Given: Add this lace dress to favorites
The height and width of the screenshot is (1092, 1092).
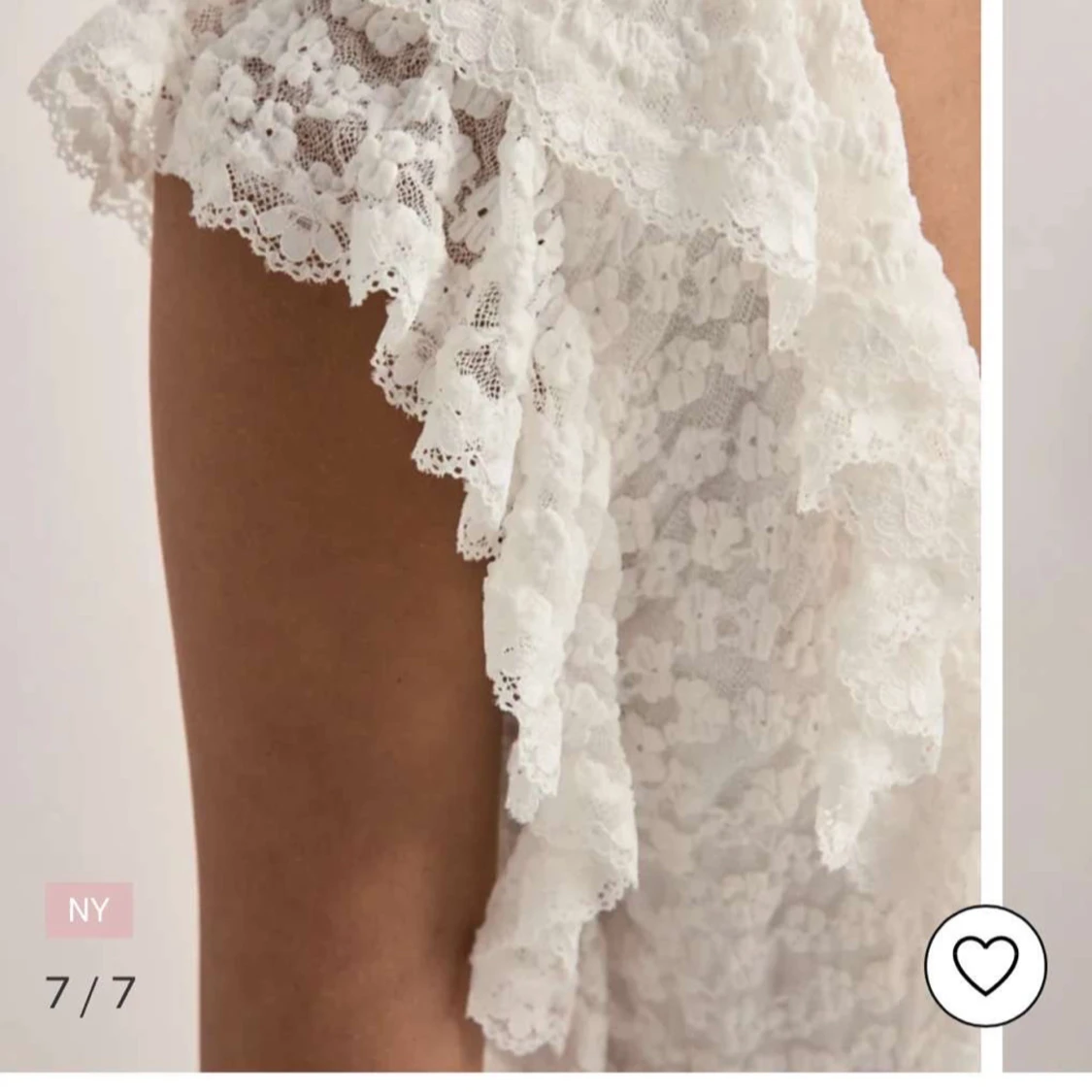Looking at the screenshot, I should click(984, 965).
